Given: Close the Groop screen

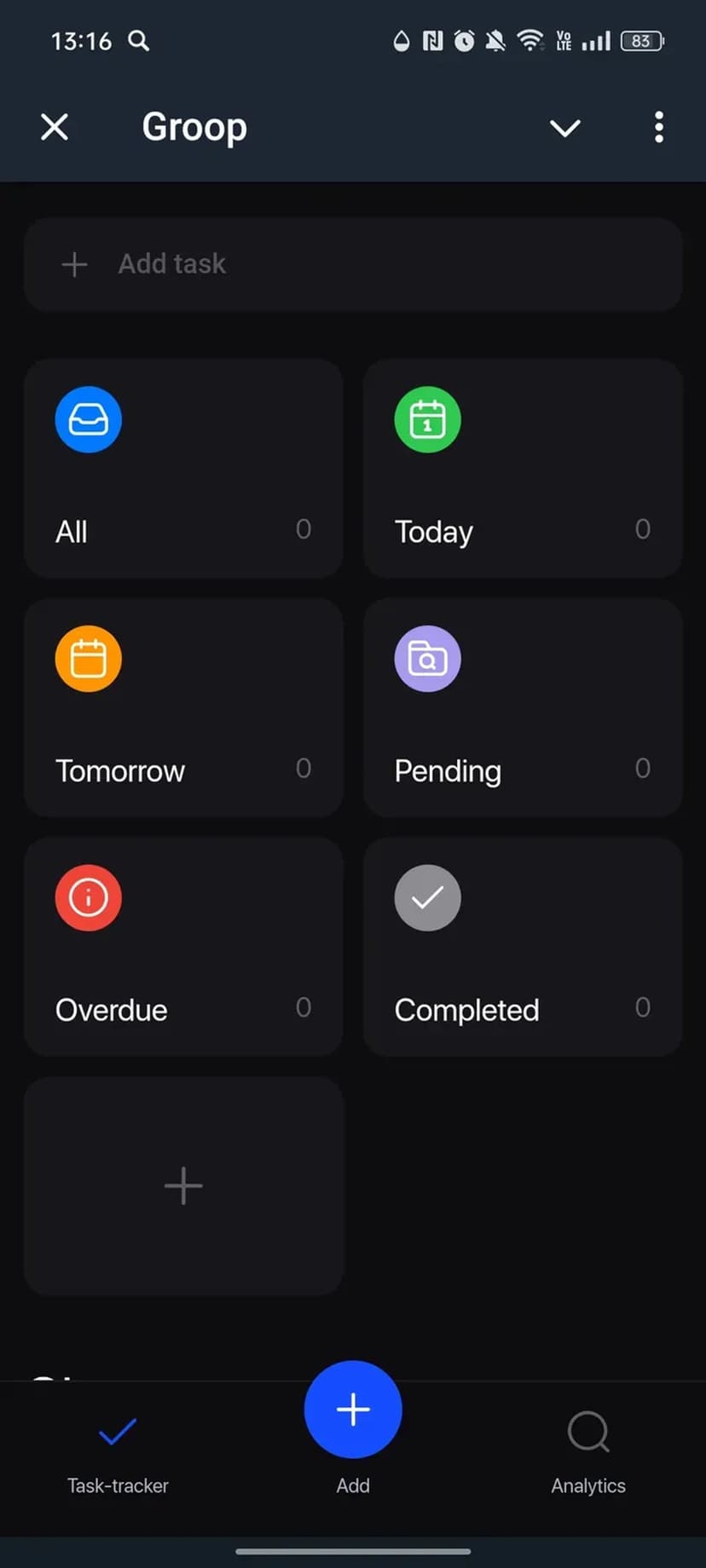Looking at the screenshot, I should pyautogui.click(x=55, y=127).
